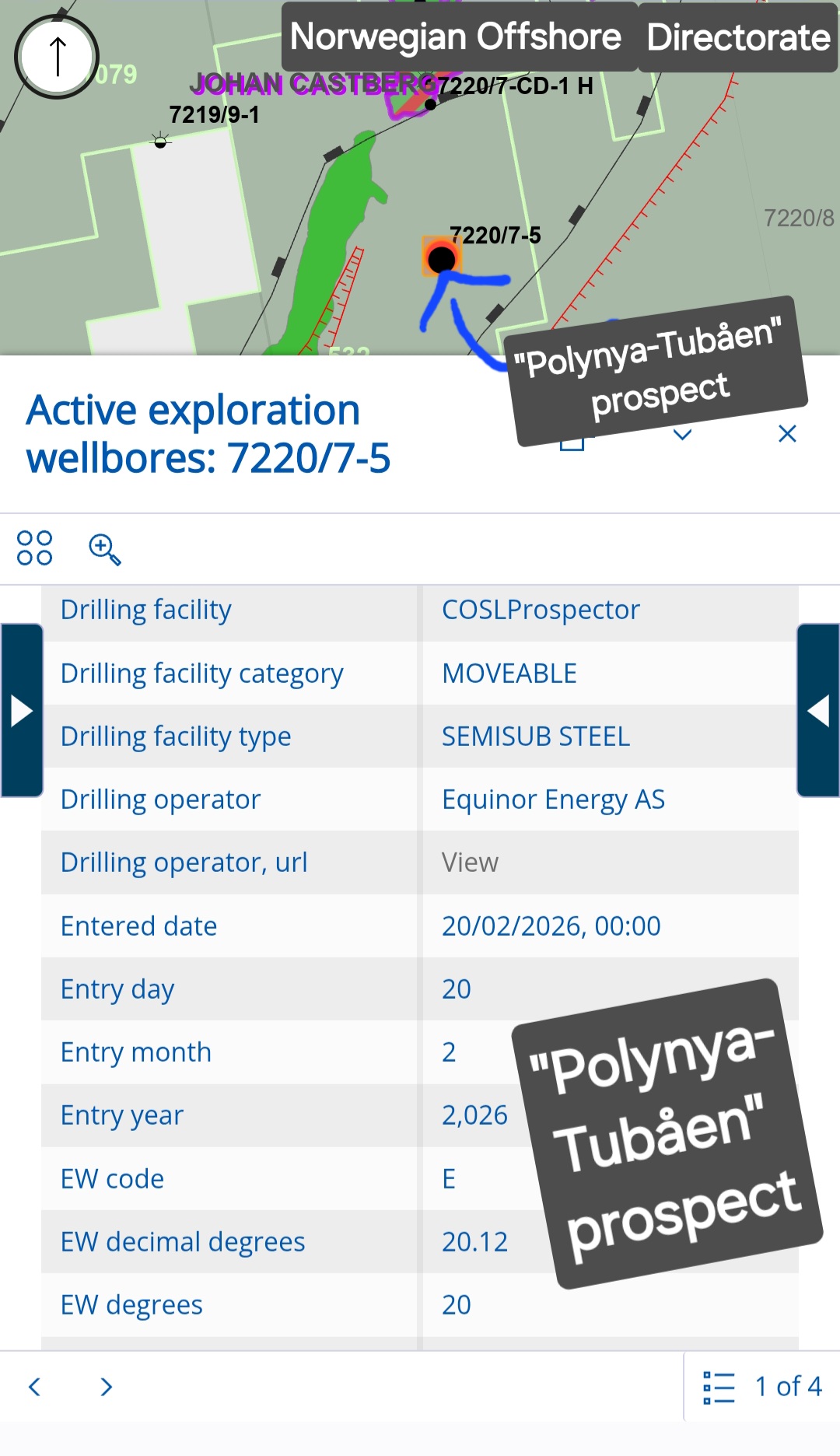The image size is (840, 1456).
Task: Expand the left side panel arrow
Action: click(x=21, y=710)
